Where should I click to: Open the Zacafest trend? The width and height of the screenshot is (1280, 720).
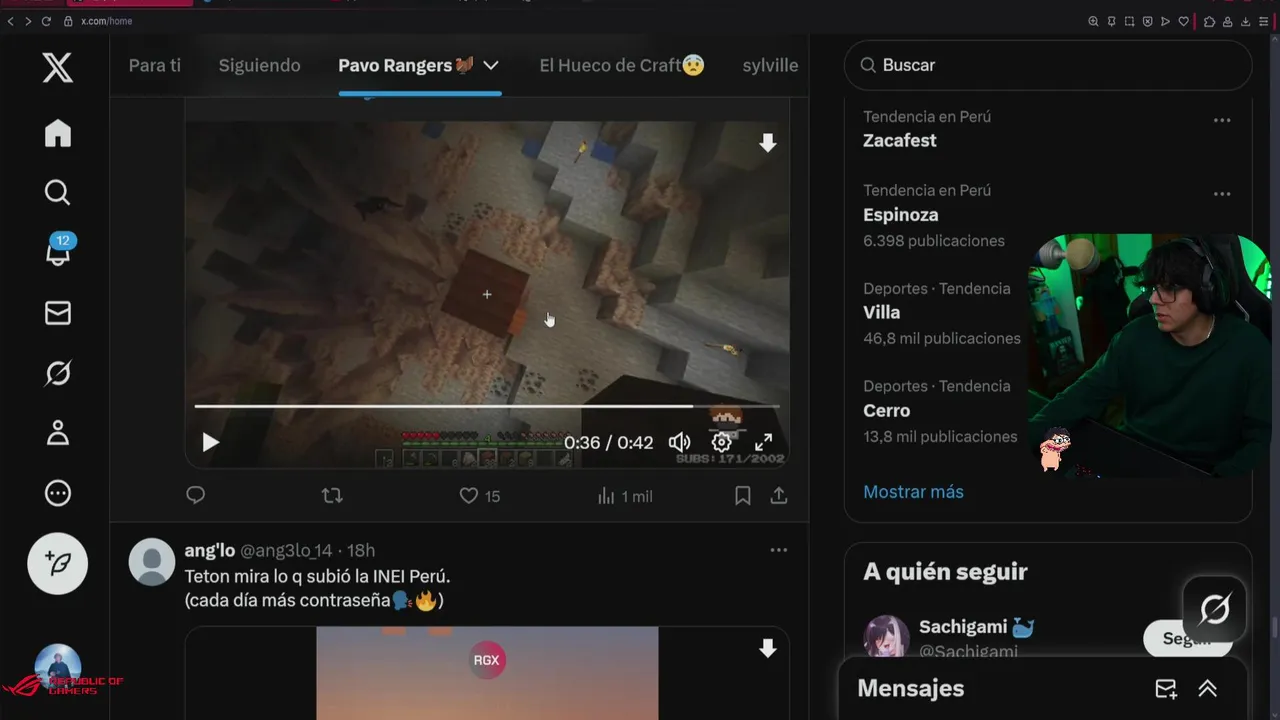pos(900,140)
